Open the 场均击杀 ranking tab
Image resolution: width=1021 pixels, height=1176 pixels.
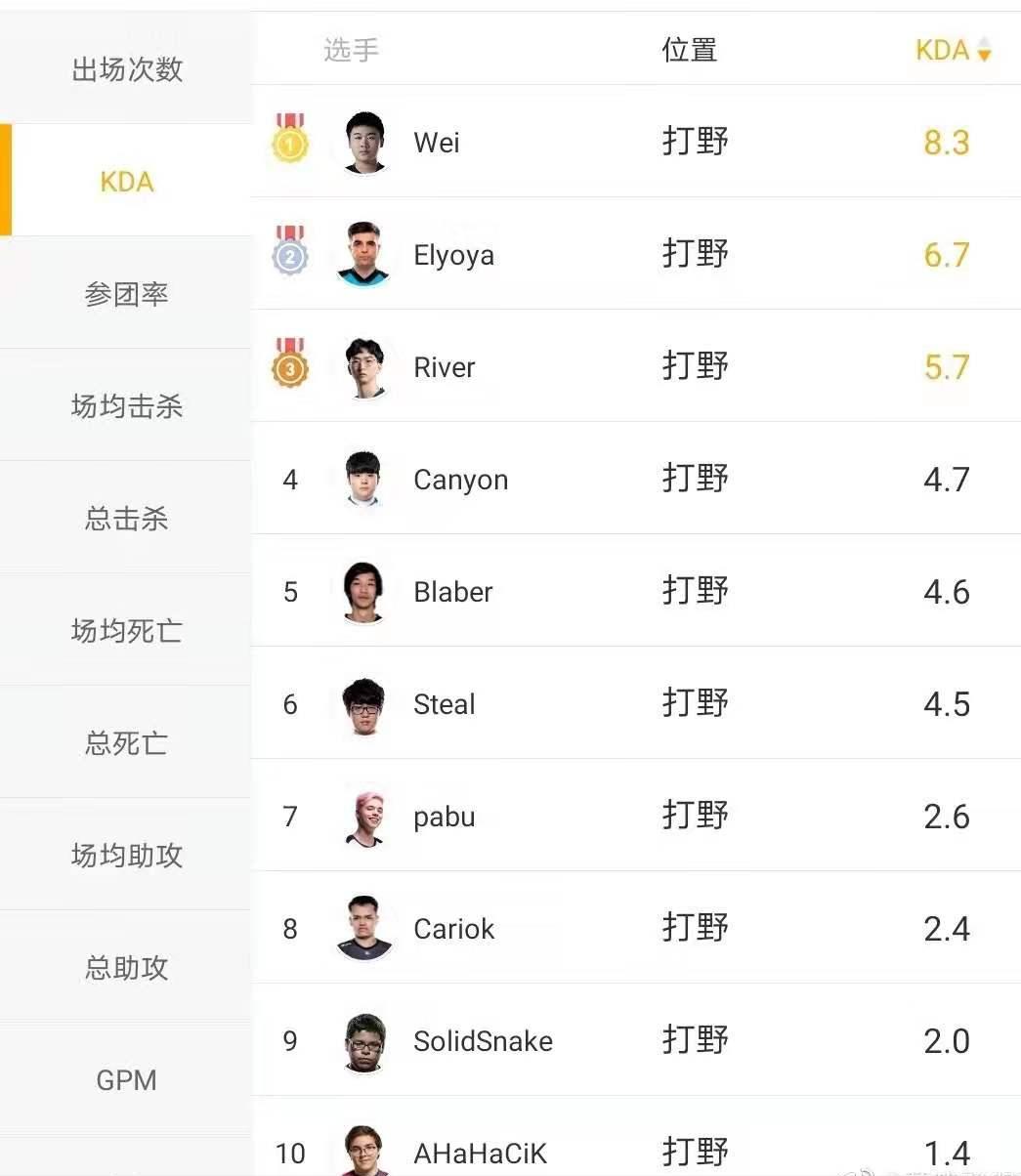pyautogui.click(x=126, y=406)
